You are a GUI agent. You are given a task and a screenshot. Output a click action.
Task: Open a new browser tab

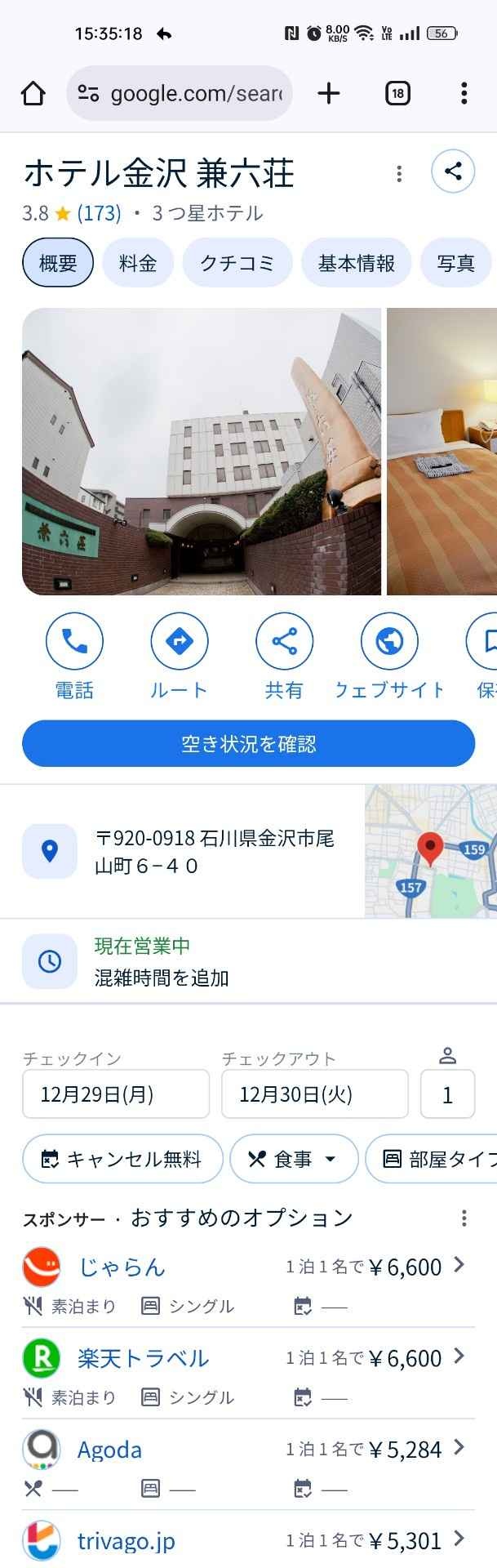(329, 94)
